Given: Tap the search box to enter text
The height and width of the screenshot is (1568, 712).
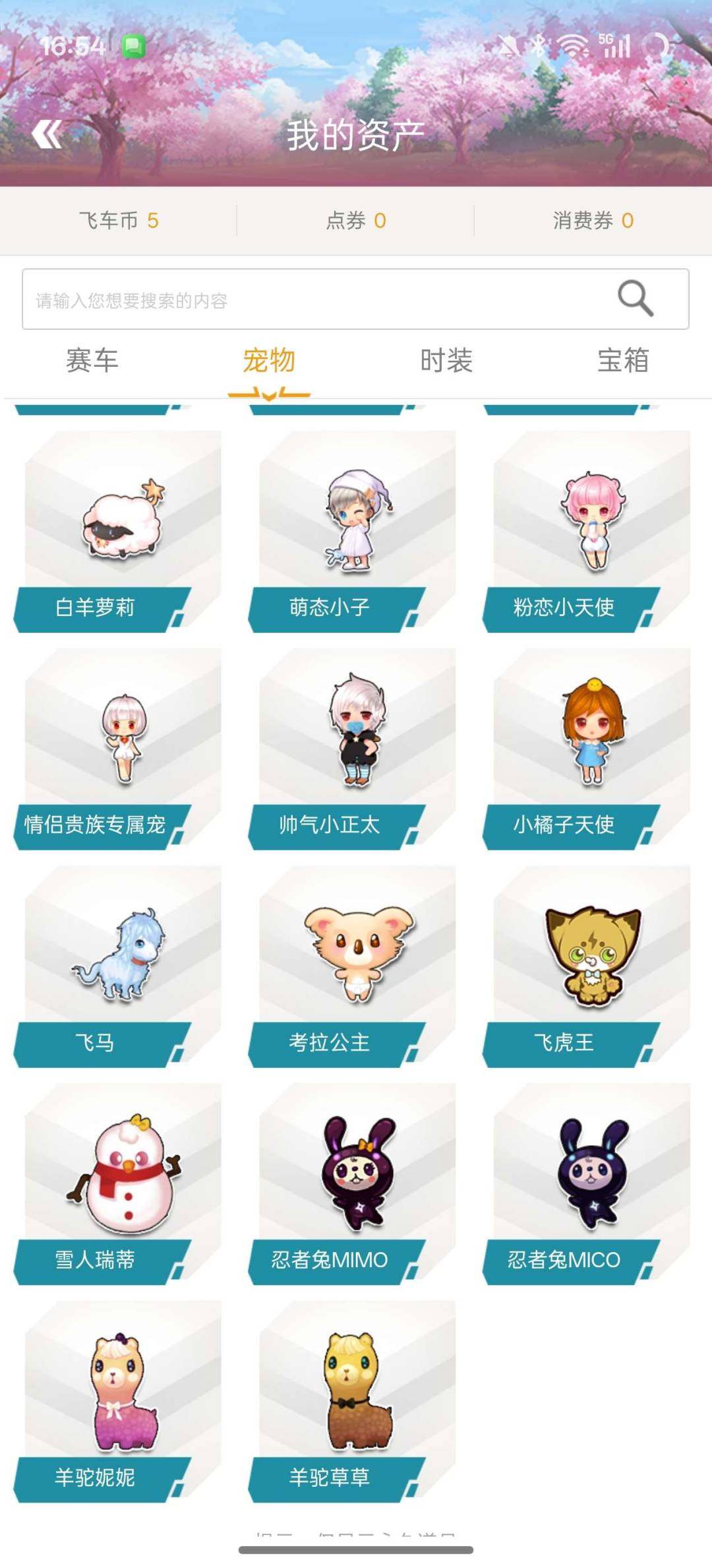Looking at the screenshot, I should pyautogui.click(x=316, y=299).
